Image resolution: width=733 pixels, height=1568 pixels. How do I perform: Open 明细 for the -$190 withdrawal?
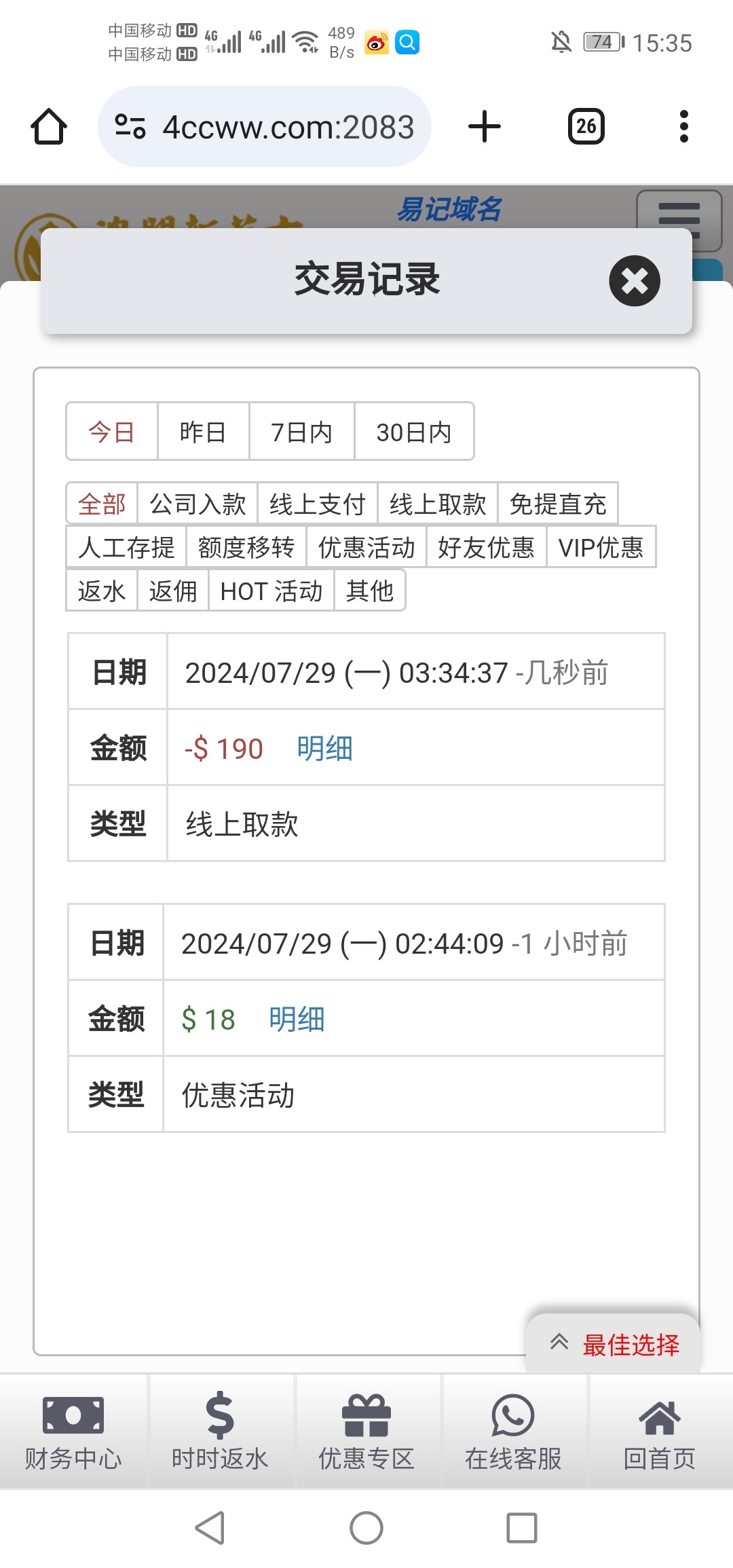(324, 749)
